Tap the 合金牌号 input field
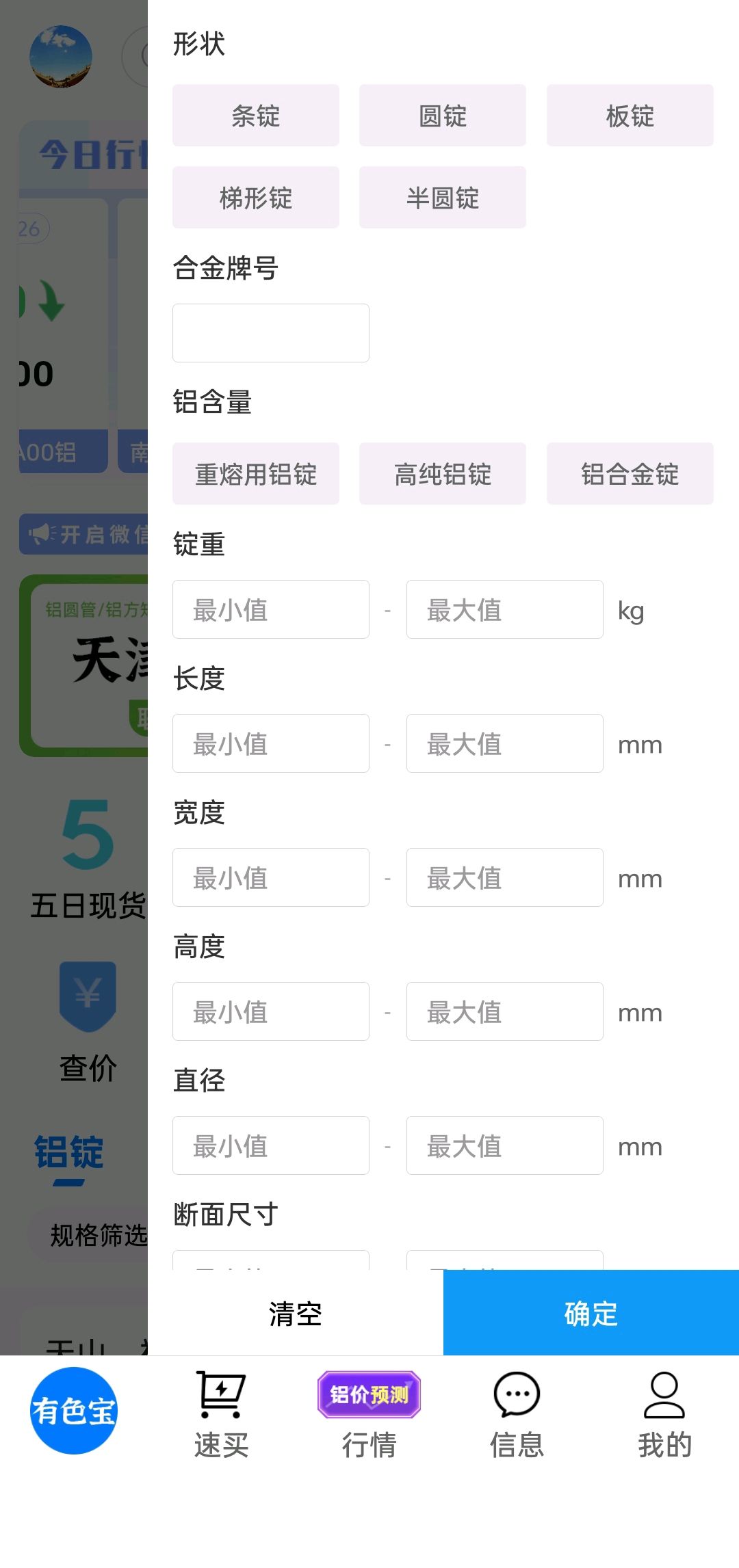The width and height of the screenshot is (739, 1568). tap(271, 333)
